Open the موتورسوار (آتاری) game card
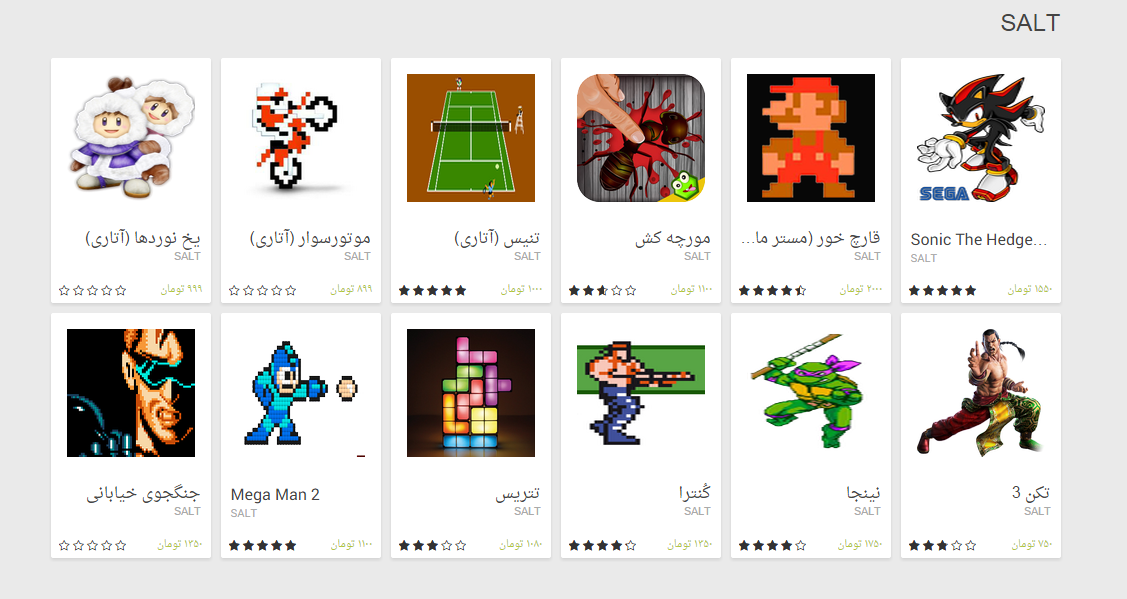This screenshot has width=1127, height=599. (x=300, y=140)
